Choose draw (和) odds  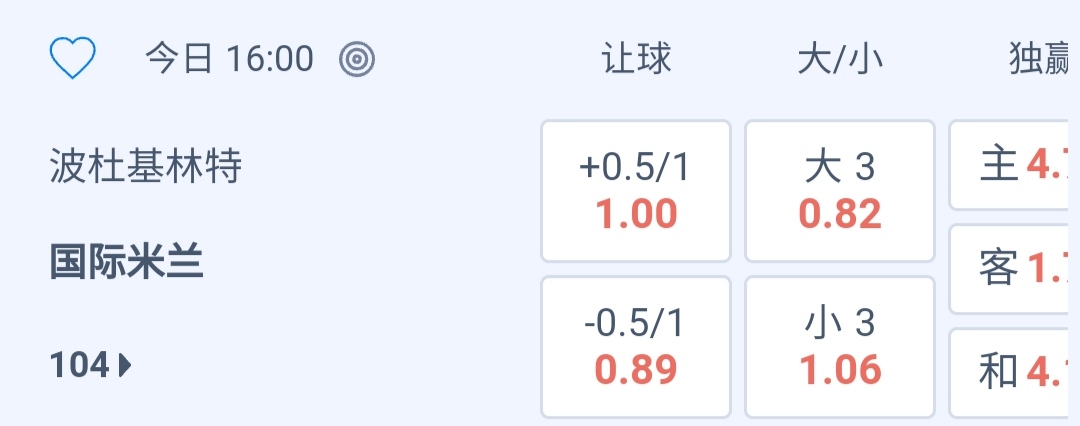coord(1014,372)
